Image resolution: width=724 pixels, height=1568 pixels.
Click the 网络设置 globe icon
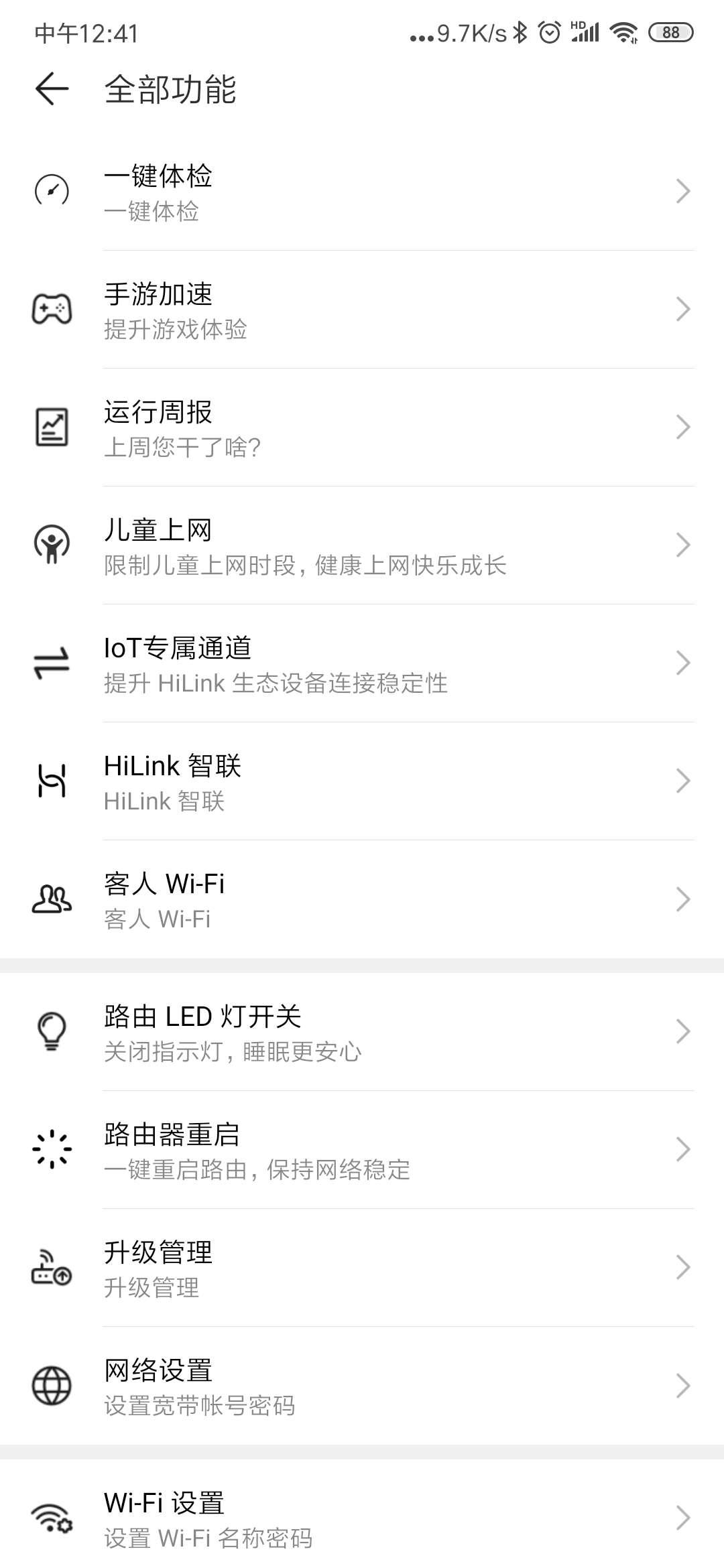pos(51,1385)
